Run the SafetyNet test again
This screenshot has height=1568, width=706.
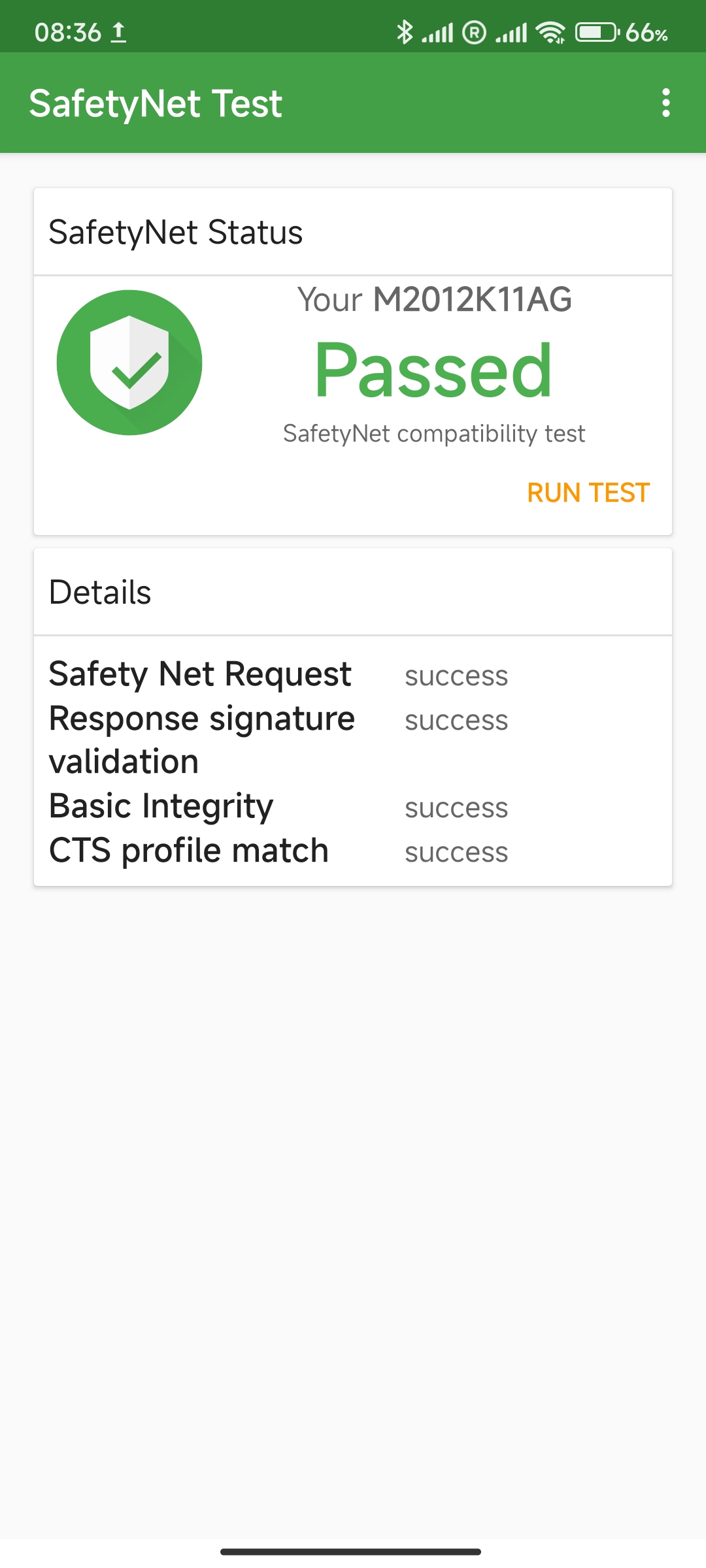coord(588,493)
